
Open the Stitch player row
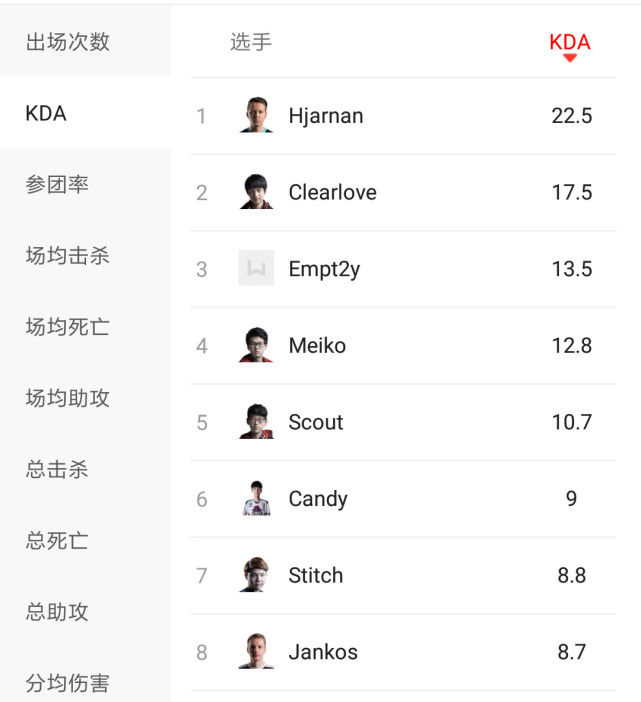[x=403, y=575]
